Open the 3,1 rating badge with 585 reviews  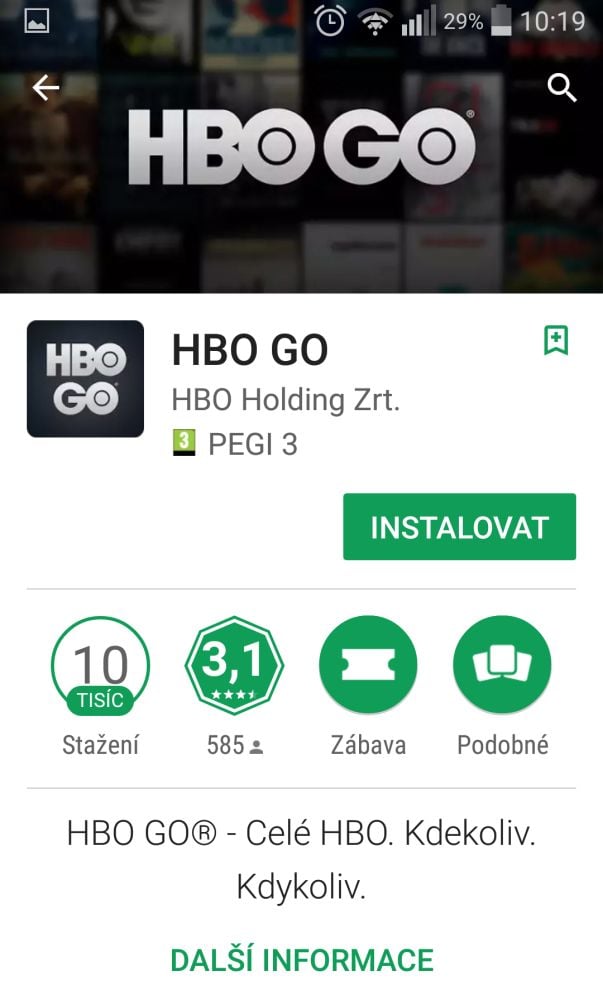[234, 666]
